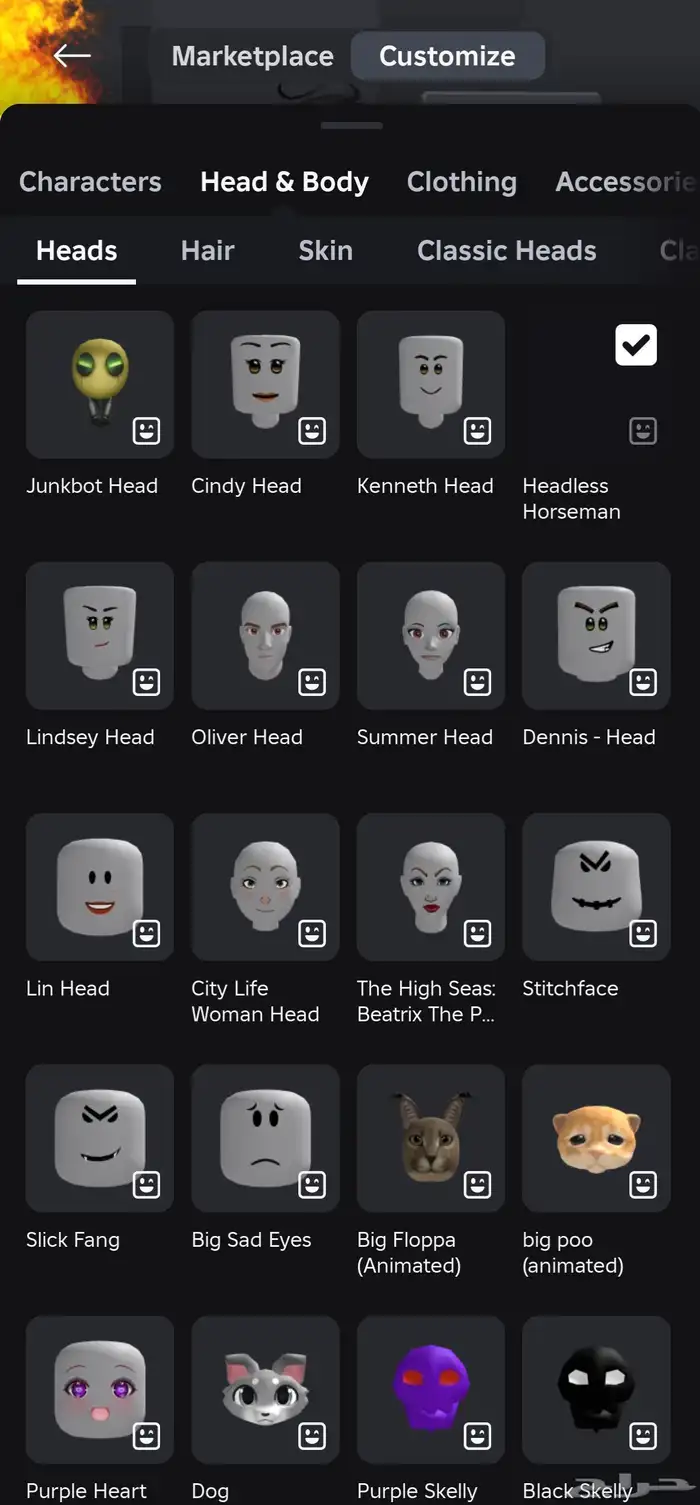
Task: Unequip the checked Headless Horseman head
Action: 596,384
